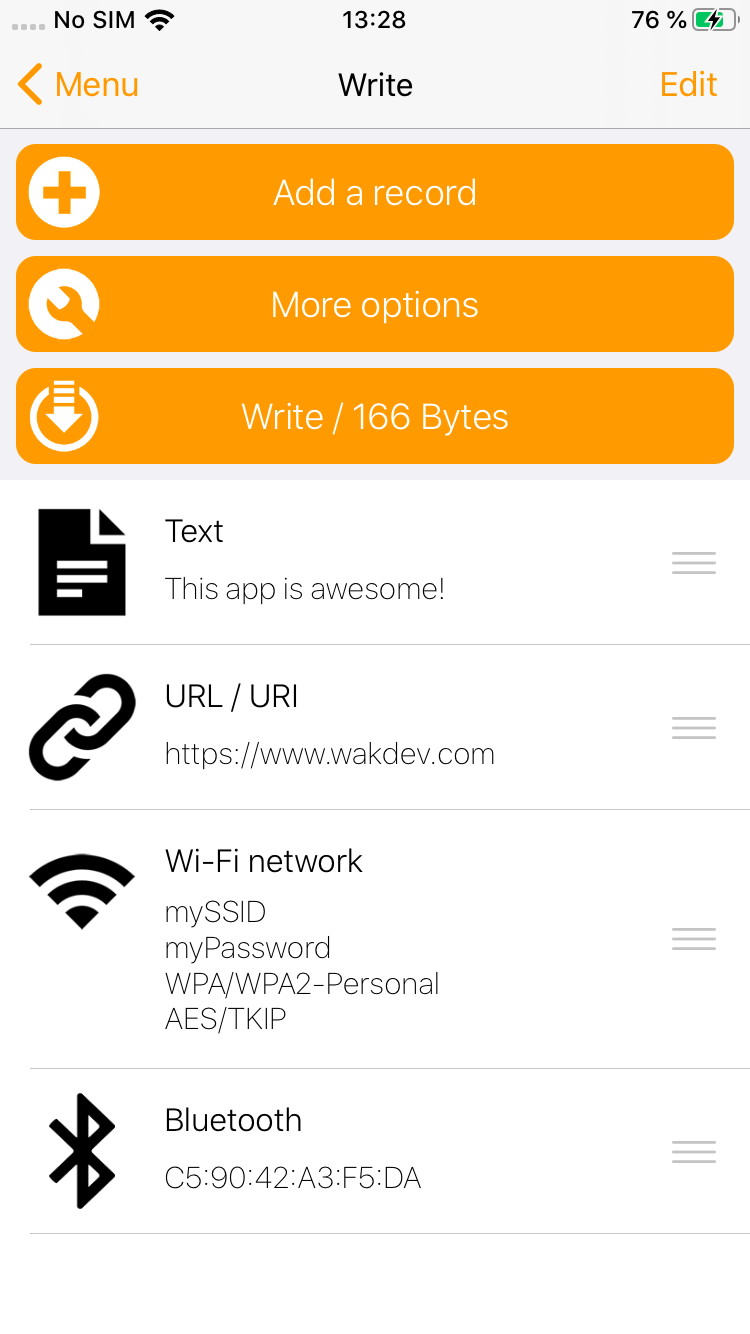This screenshot has width=750, height=1334.
Task: Open More options
Action: tap(375, 304)
